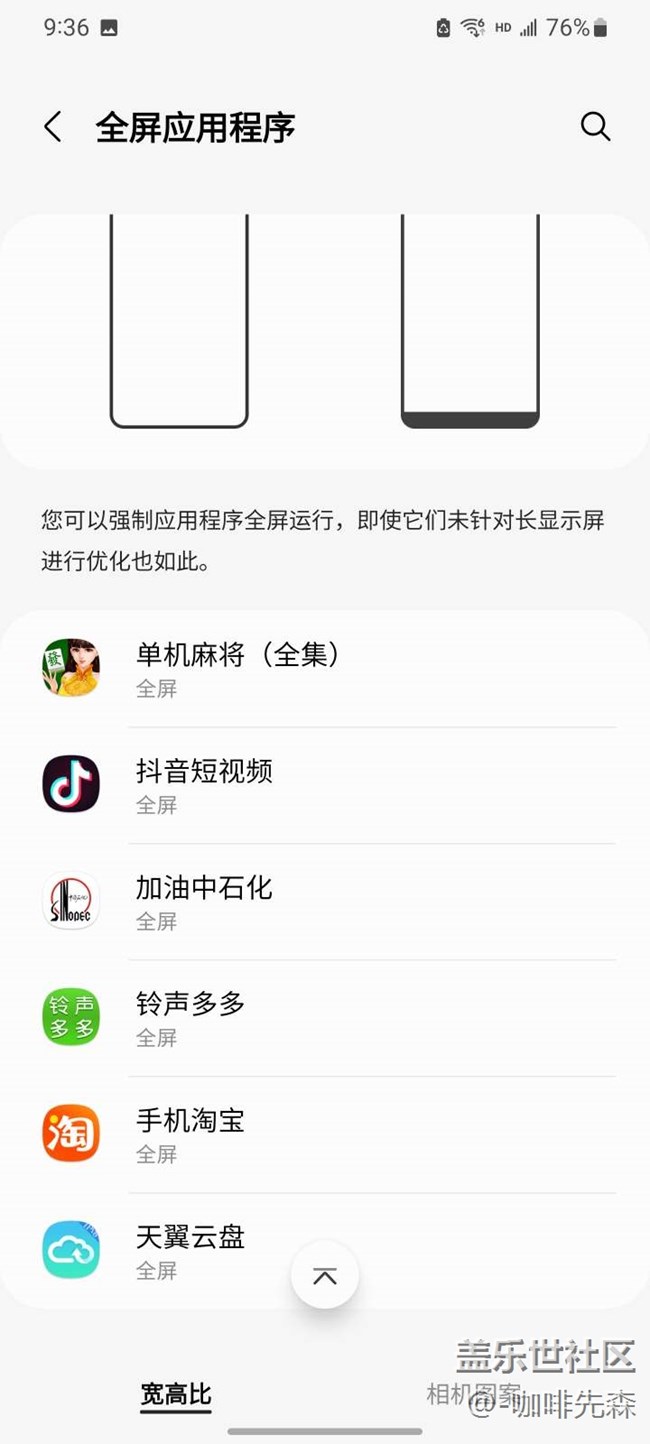This screenshot has width=650, height=1444.
Task: Choose the 铃声多多 app row
Action: tap(325, 1017)
